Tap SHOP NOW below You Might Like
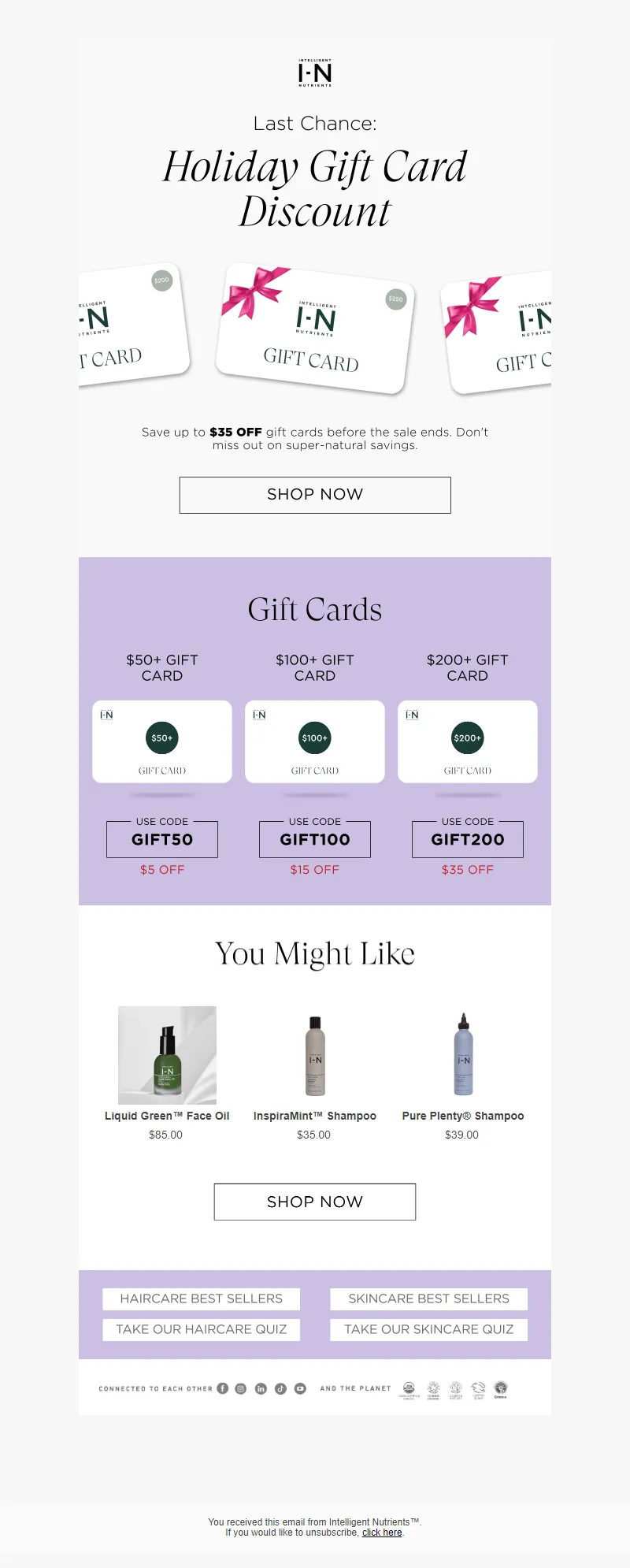 [315, 1202]
